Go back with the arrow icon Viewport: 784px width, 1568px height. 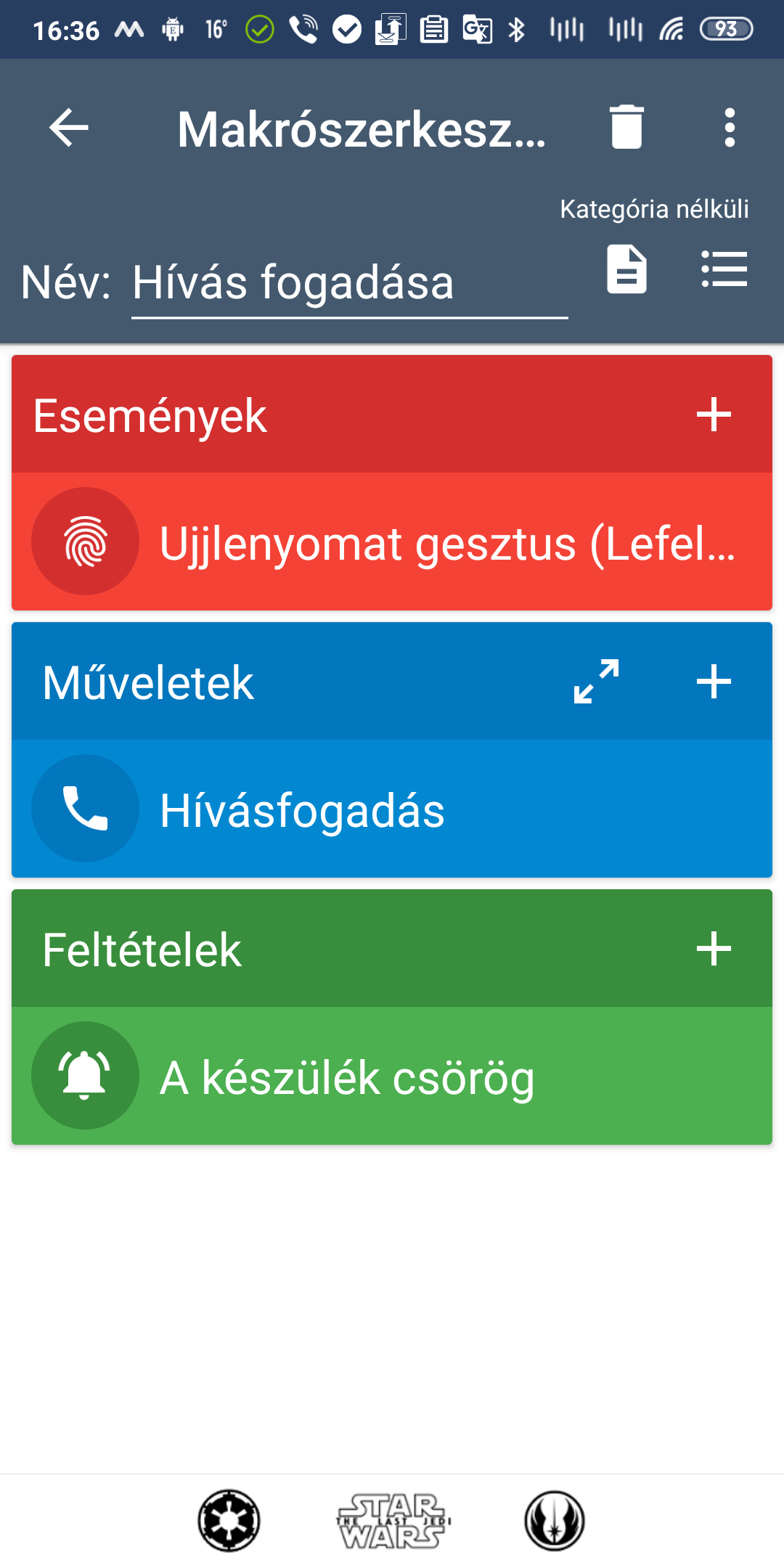[x=69, y=128]
